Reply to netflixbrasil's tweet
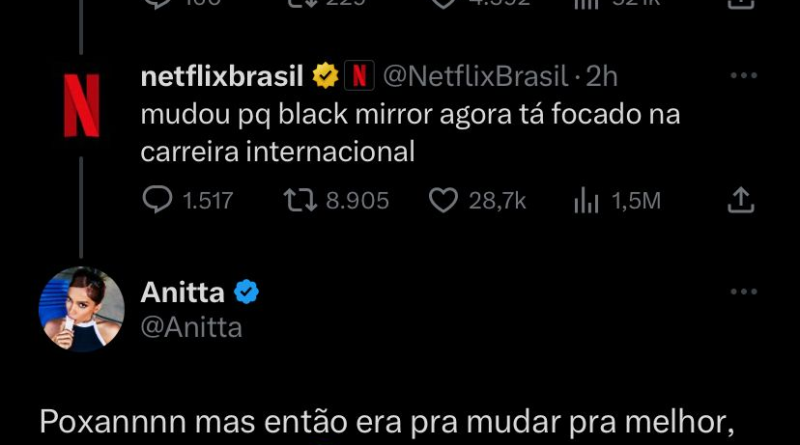 158,201
